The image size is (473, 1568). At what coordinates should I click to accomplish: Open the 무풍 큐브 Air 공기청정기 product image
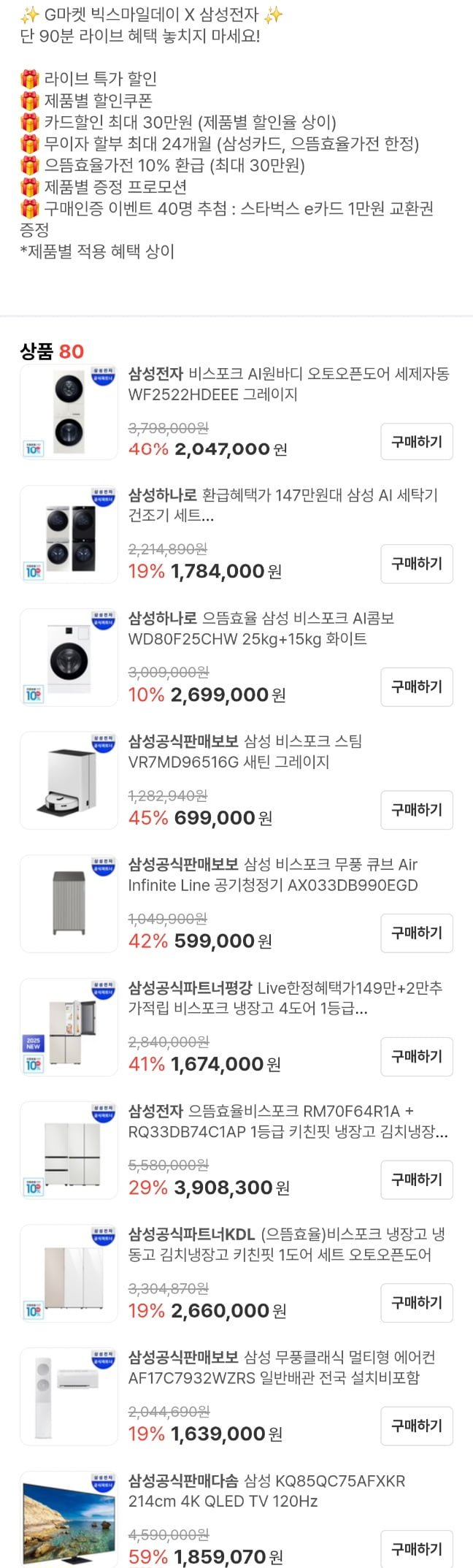(69, 904)
